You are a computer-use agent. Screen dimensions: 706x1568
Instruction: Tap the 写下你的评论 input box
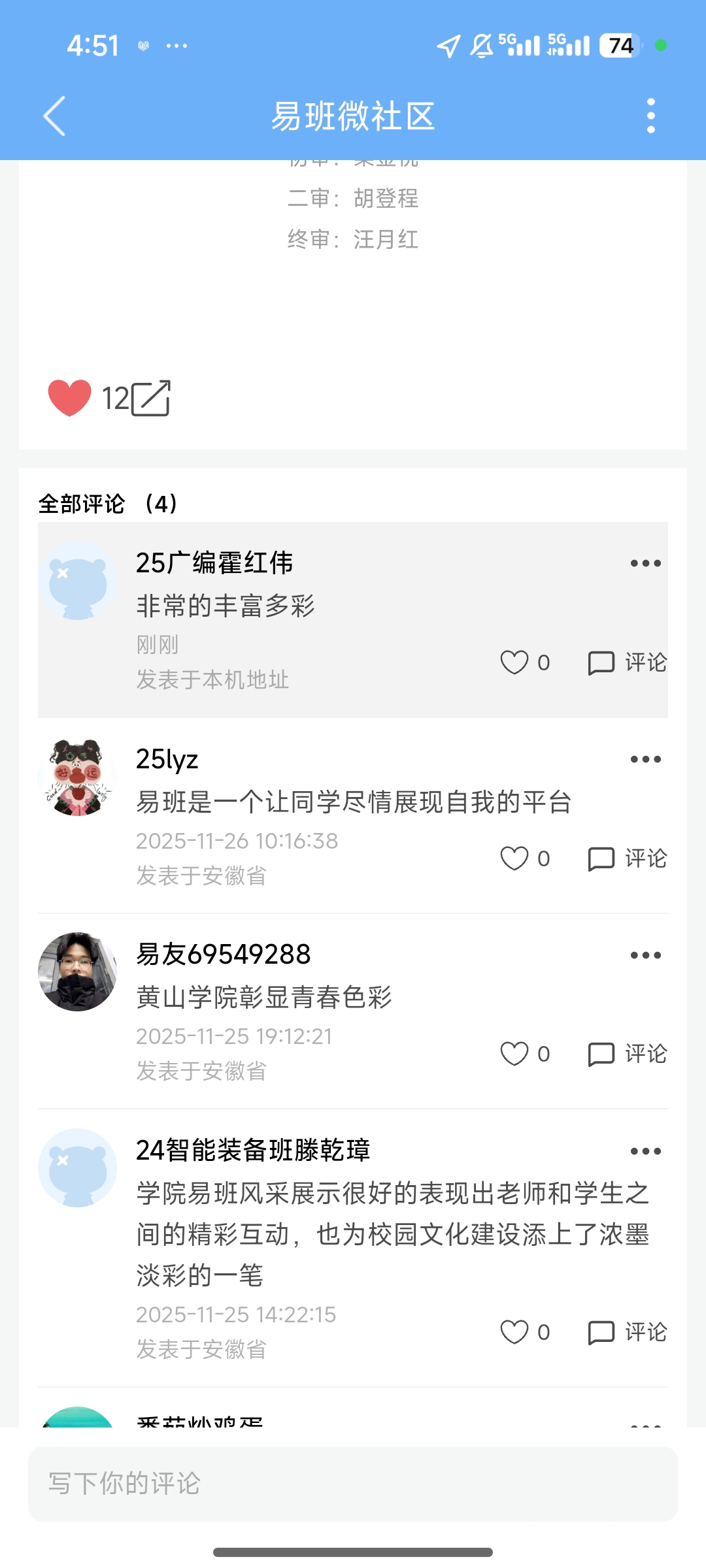click(x=353, y=1484)
